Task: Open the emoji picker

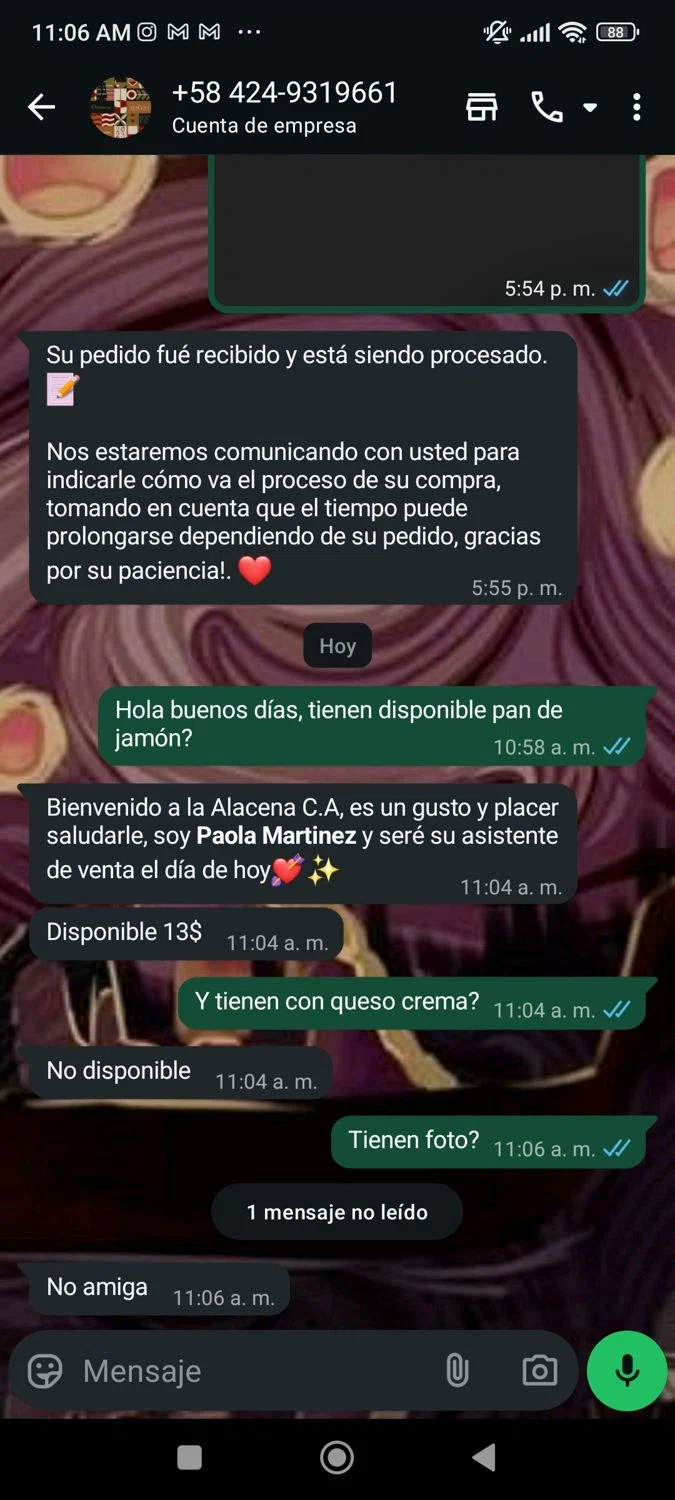Action: (x=45, y=1371)
